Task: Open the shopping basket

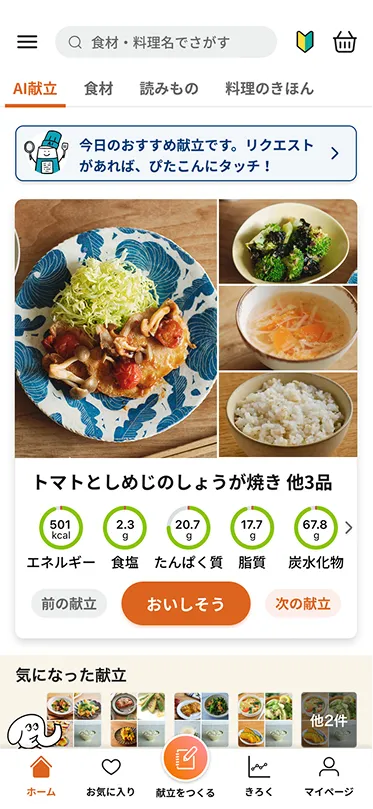Action: (345, 42)
